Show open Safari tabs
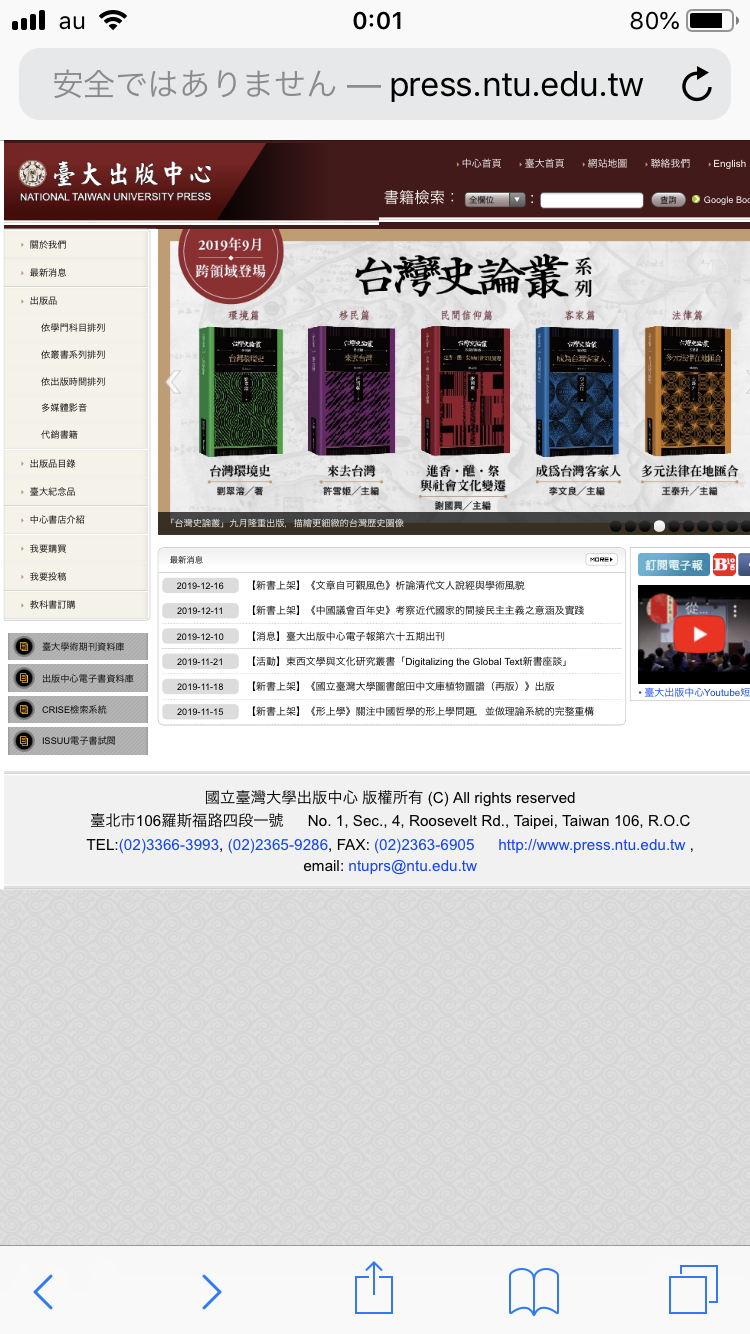Viewport: 750px width, 1334px height. coord(692,1290)
